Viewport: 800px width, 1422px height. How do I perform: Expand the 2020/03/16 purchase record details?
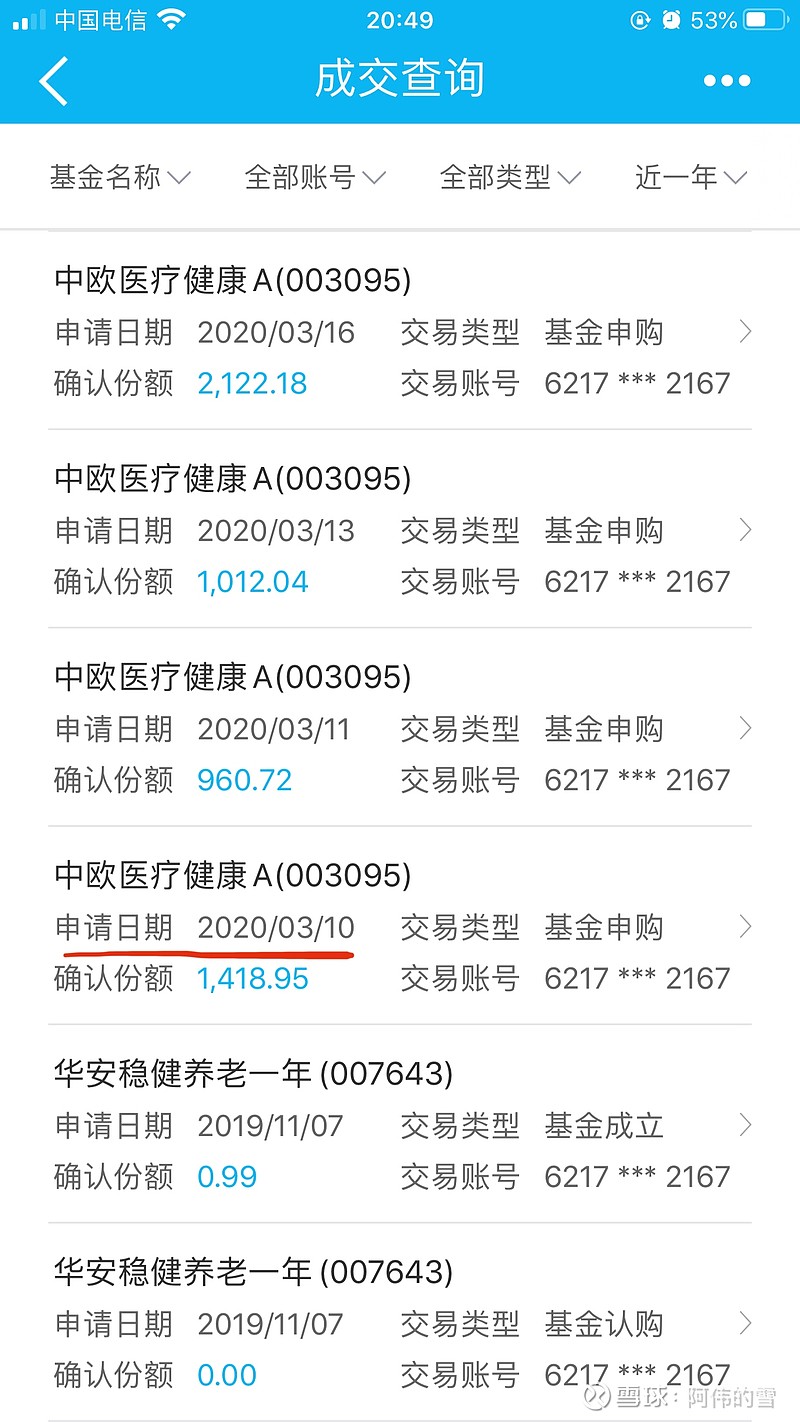pyautogui.click(x=744, y=331)
